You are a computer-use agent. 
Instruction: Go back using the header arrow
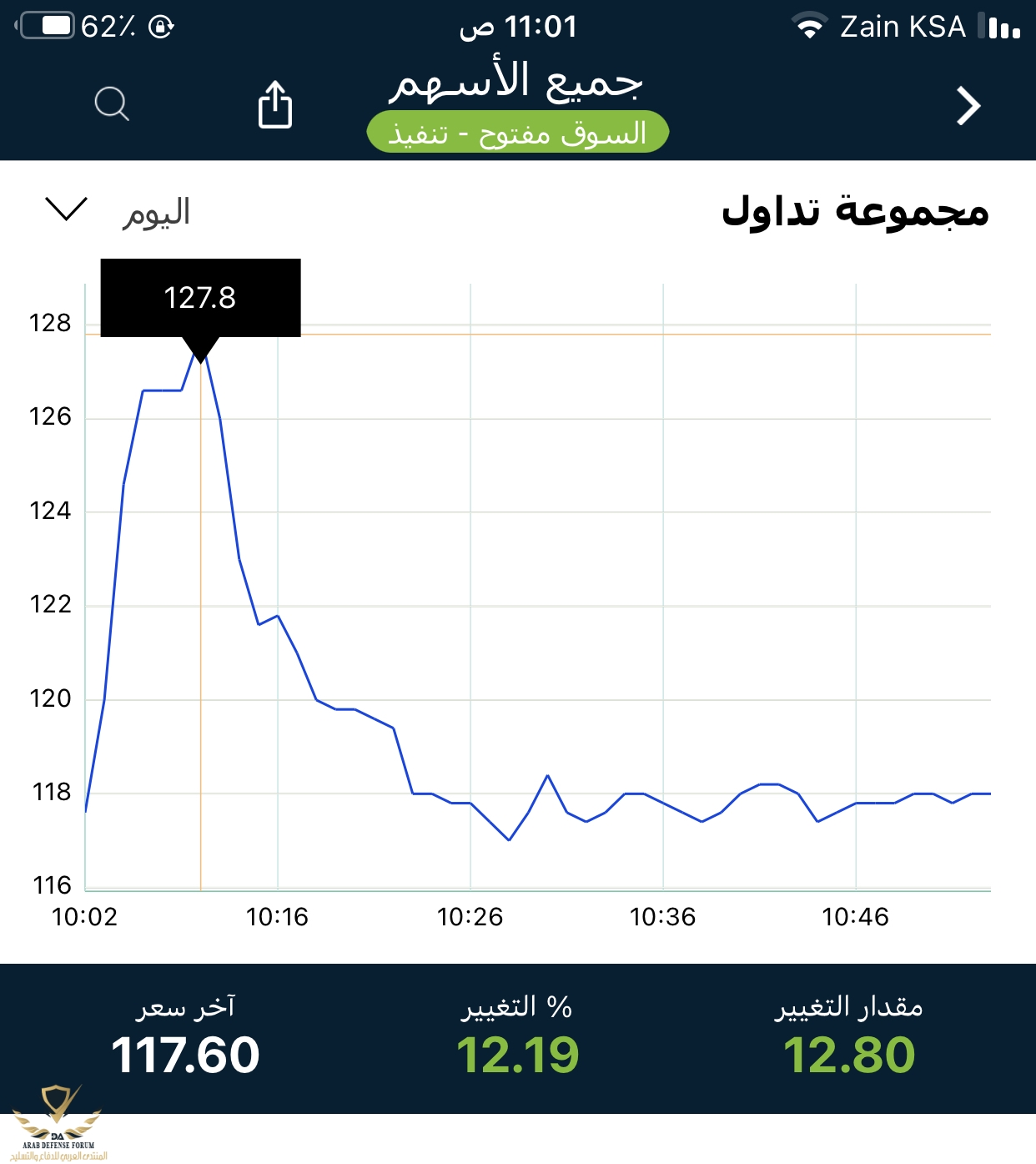pos(968,106)
